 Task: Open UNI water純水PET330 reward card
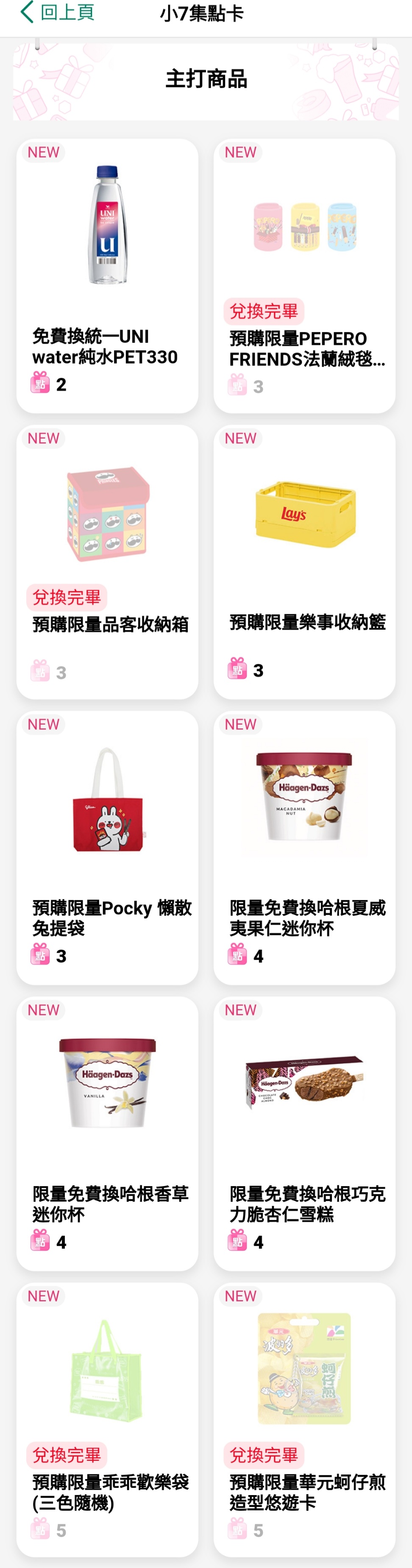[x=107, y=276]
